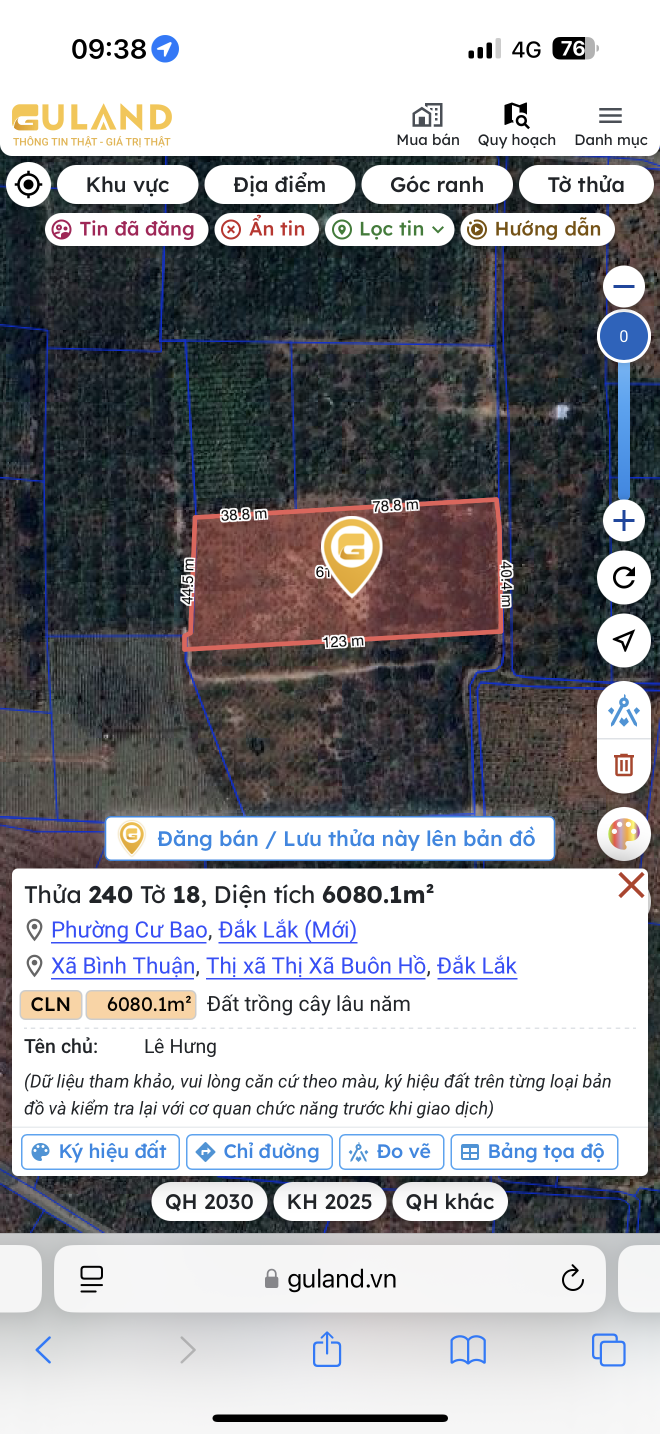The height and width of the screenshot is (1434, 660).
Task: Open the Danh mục menu
Action: (x=610, y=125)
